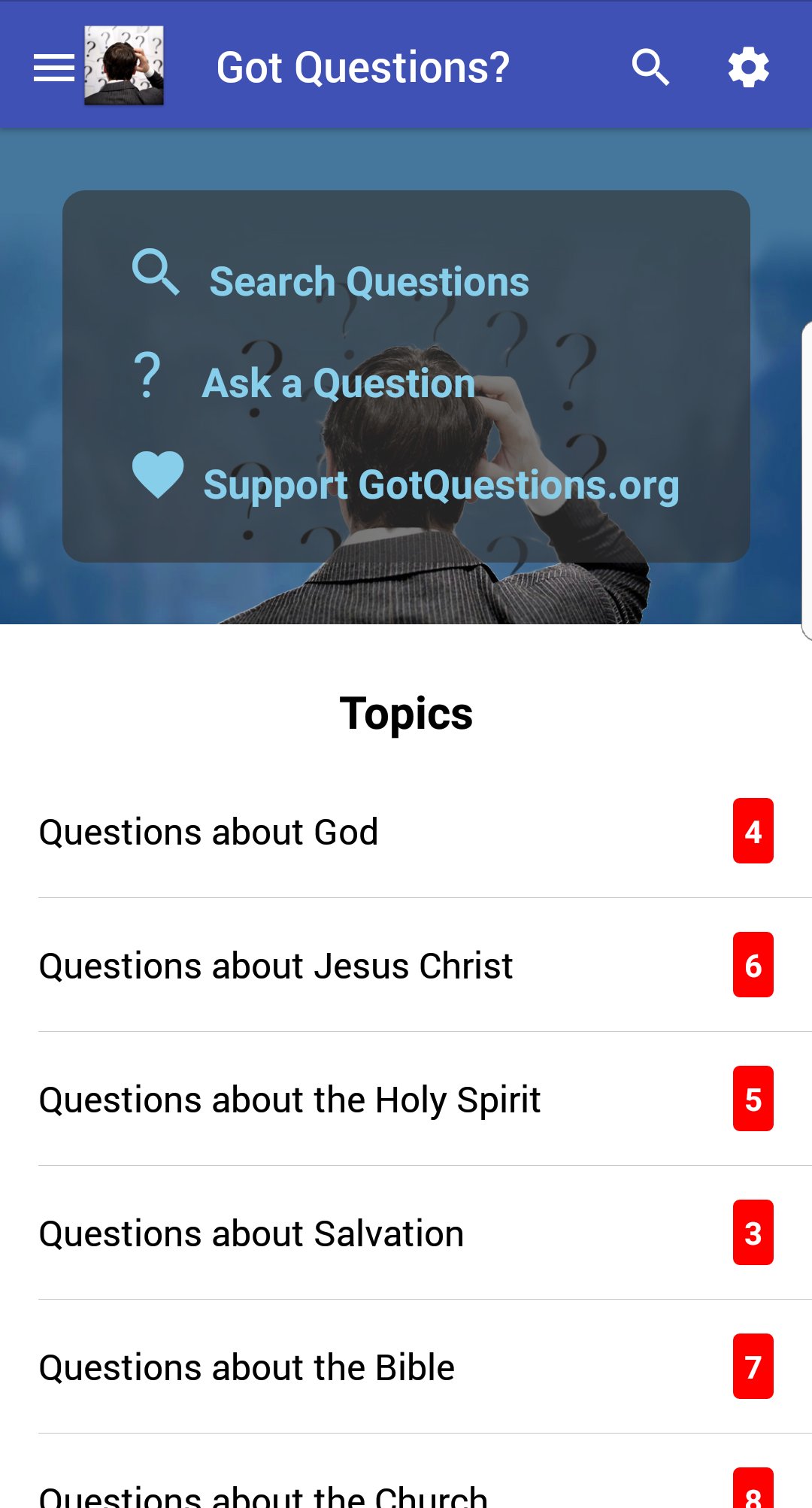Open Questions about the Church
This screenshot has width=812, height=1508.
[301, 1493]
